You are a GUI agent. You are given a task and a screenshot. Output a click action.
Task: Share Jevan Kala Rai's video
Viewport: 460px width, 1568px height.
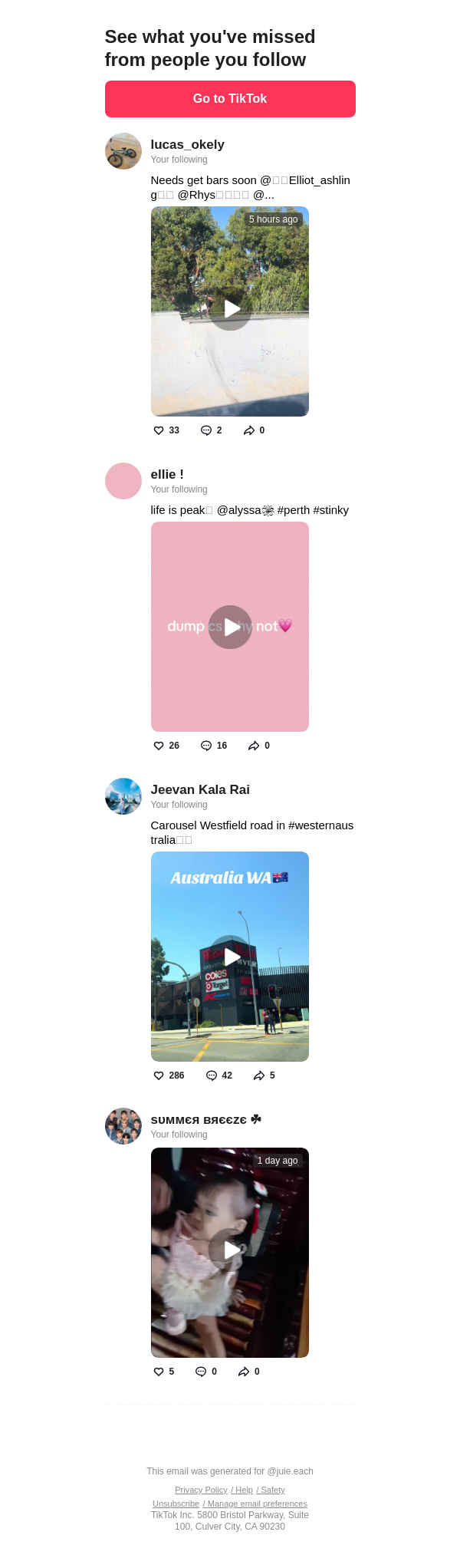coord(259,1076)
